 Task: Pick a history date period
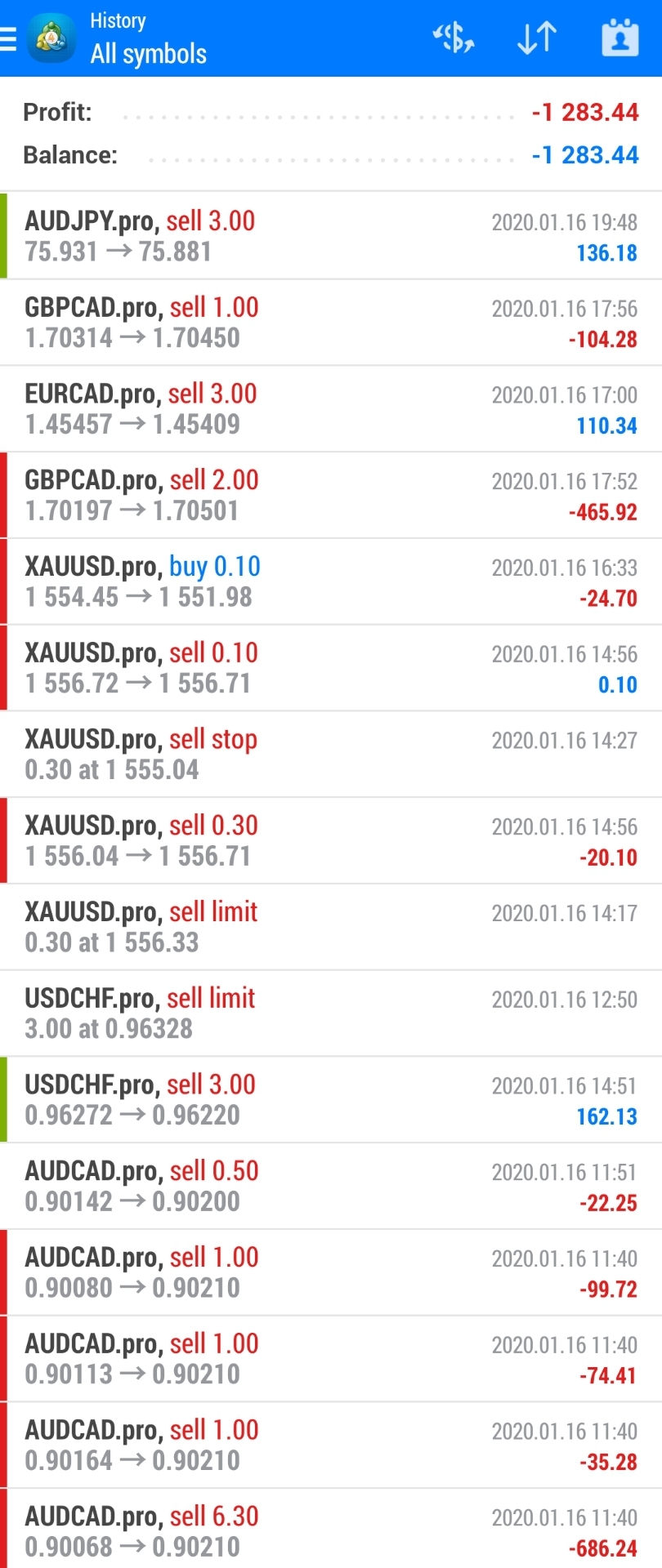[x=620, y=38]
